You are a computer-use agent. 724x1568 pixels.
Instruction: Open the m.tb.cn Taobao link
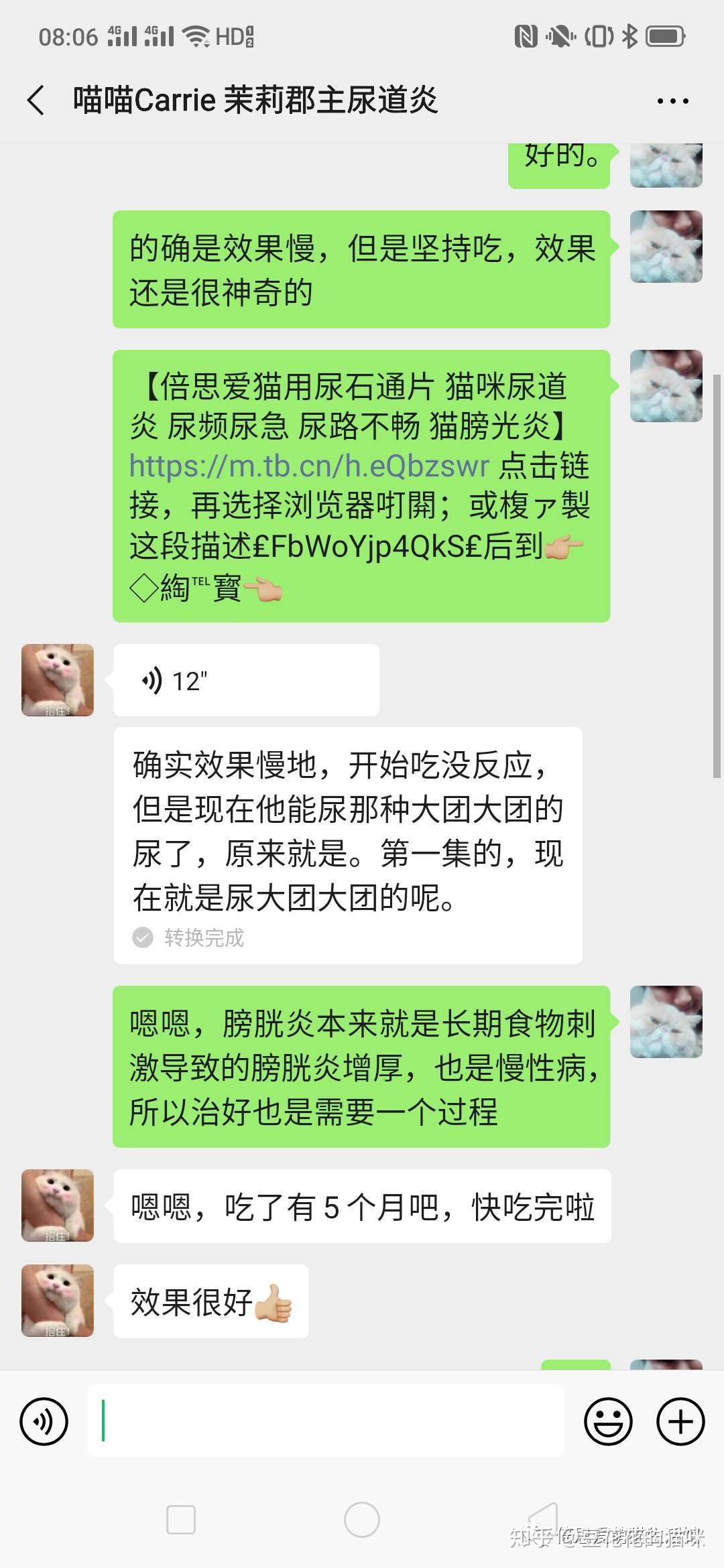pyautogui.click(x=309, y=465)
